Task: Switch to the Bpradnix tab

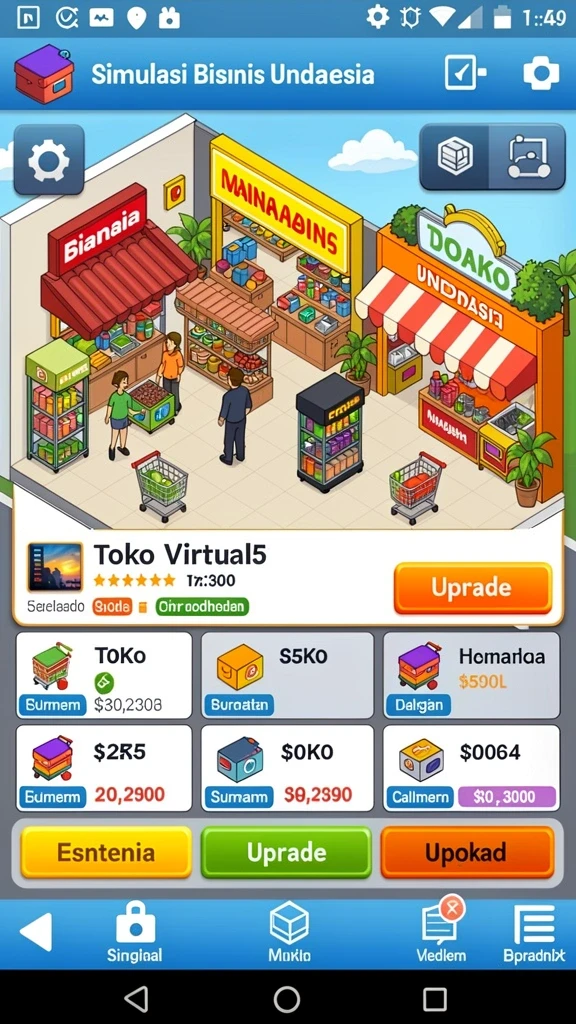Action: (x=534, y=933)
